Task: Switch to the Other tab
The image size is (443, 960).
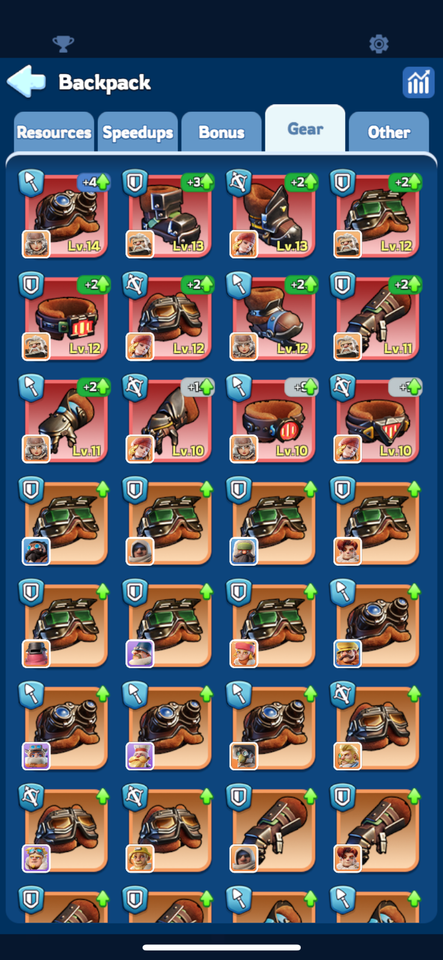Action: 389,132
